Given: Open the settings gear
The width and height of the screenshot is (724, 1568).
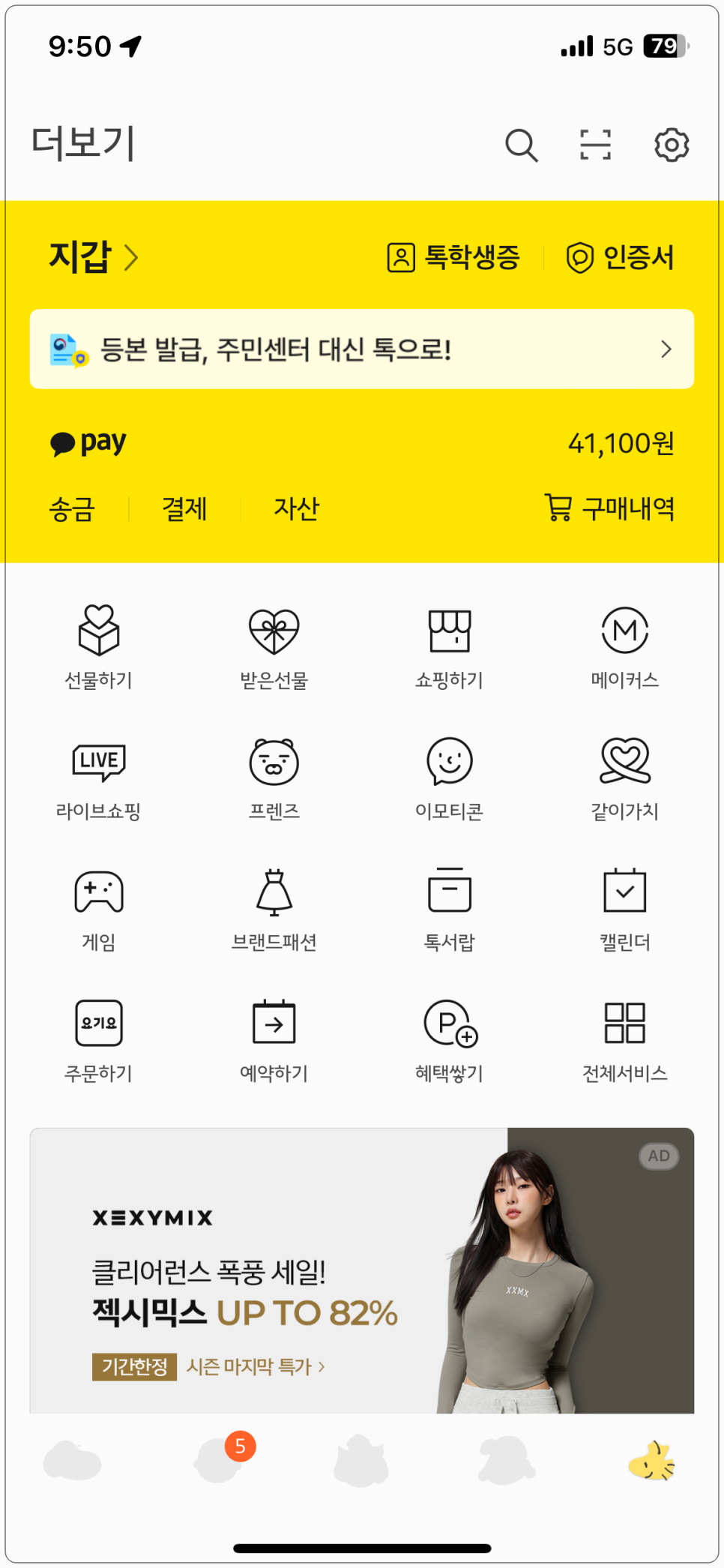Looking at the screenshot, I should tap(672, 145).
